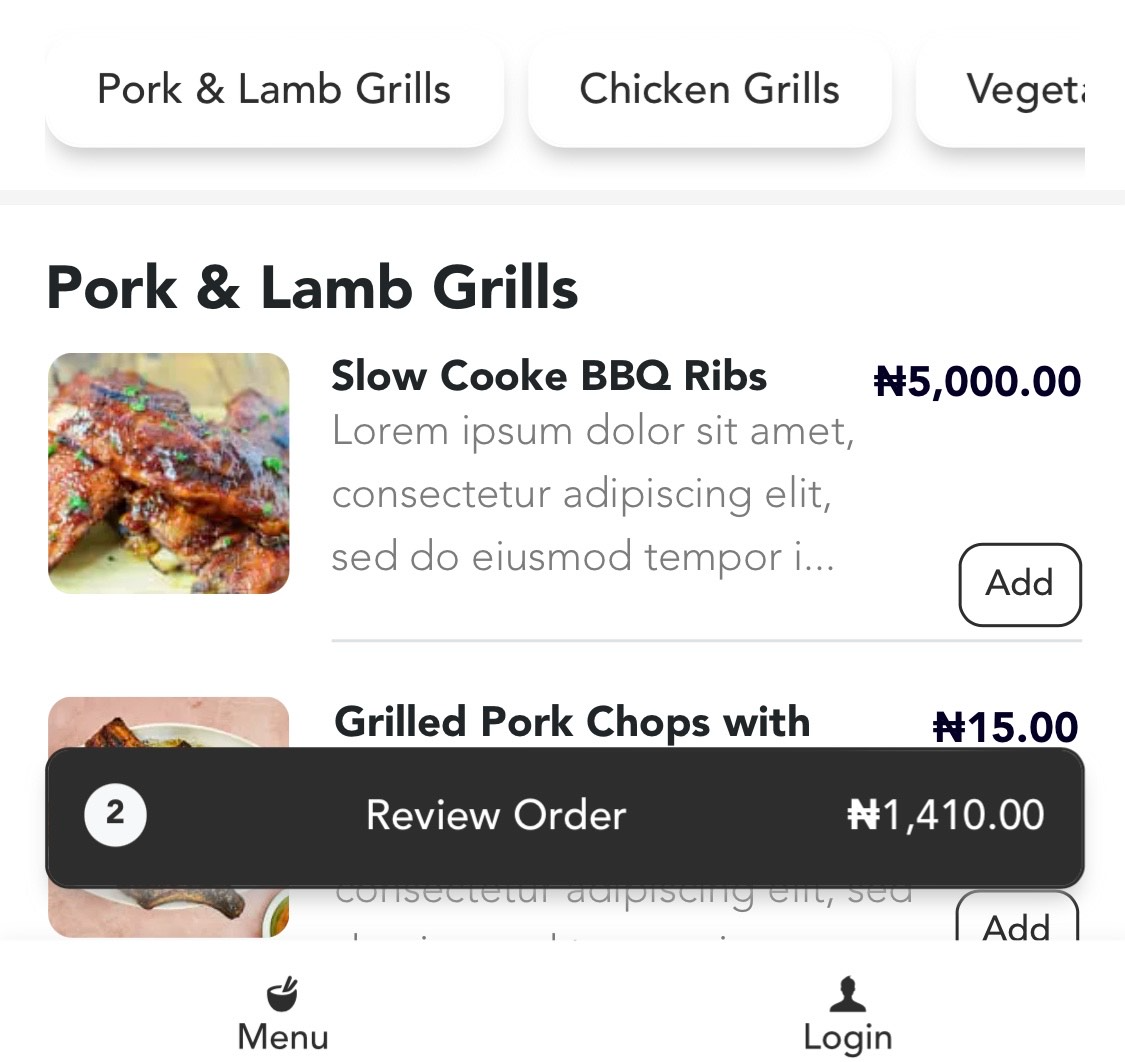Switch to the Chicken Grills category
The width and height of the screenshot is (1125, 1062).
709,90
